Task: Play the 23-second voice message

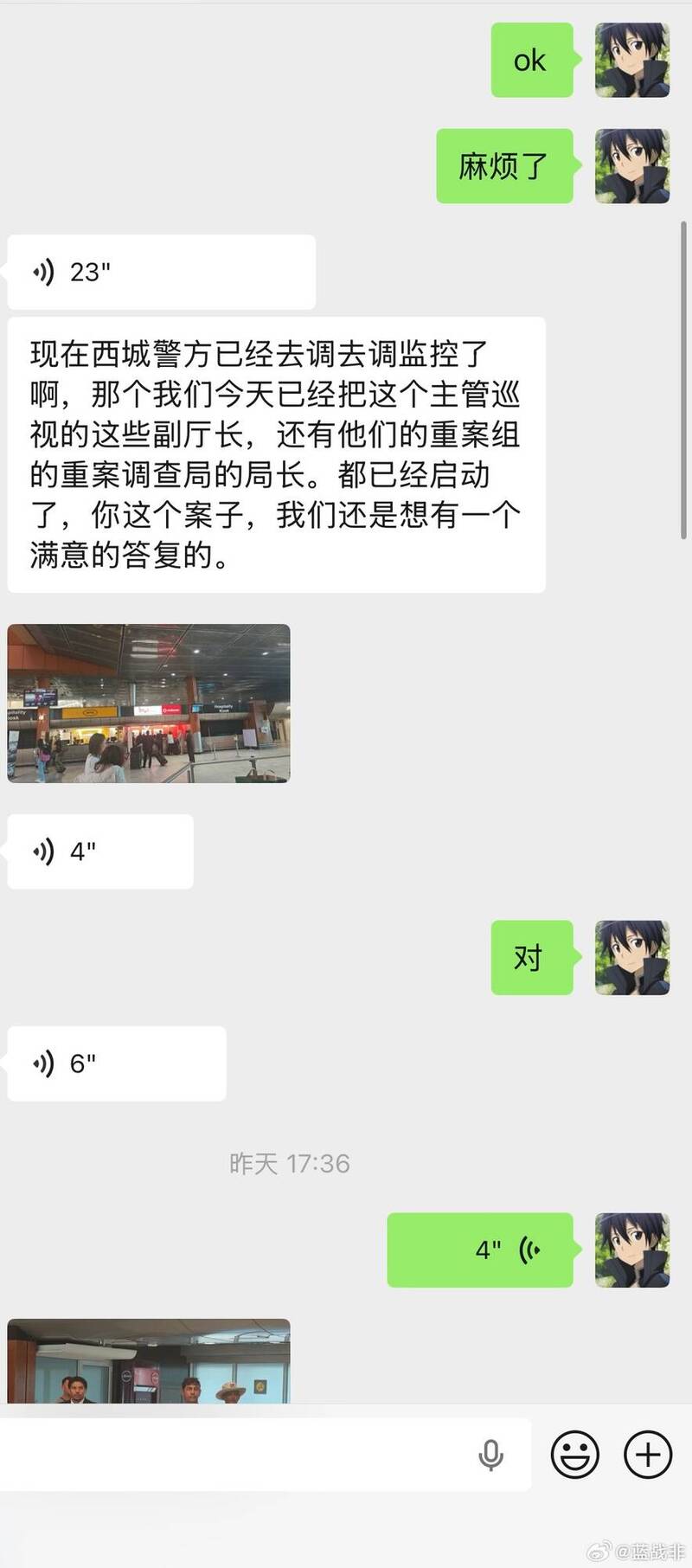Action: pyautogui.click(x=160, y=272)
